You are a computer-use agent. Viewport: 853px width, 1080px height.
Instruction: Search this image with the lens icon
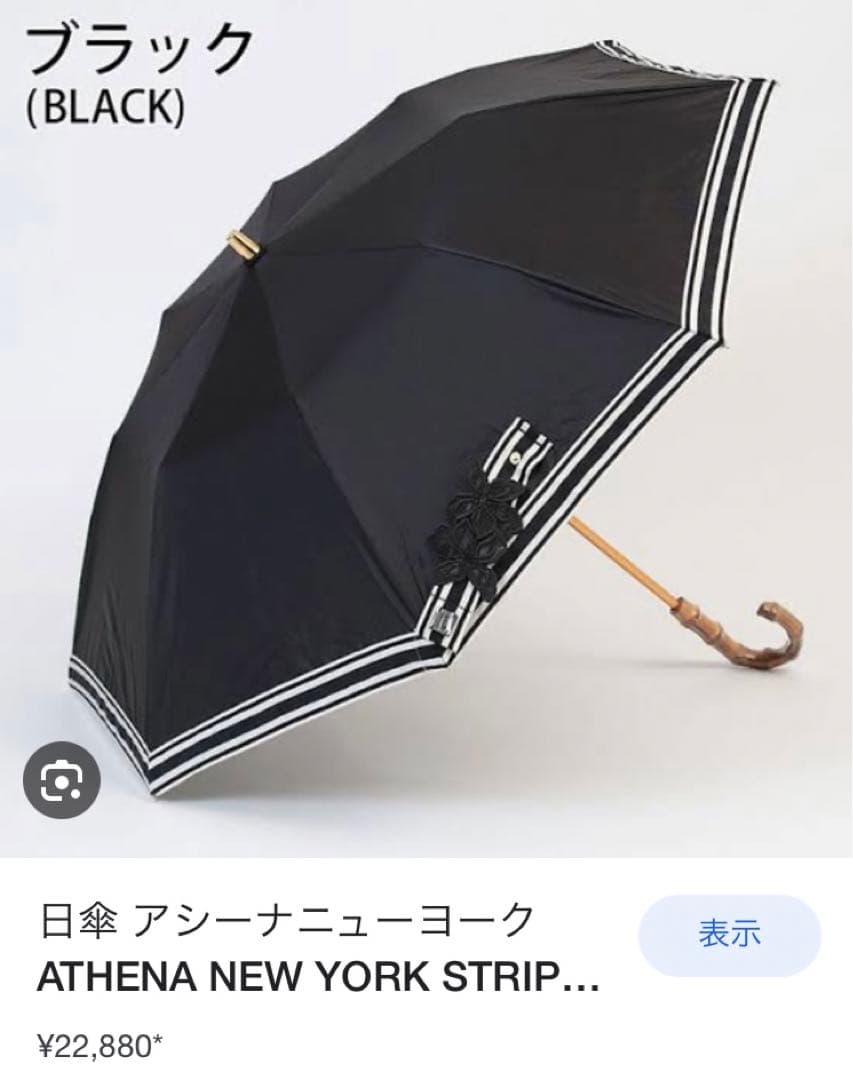point(61,780)
